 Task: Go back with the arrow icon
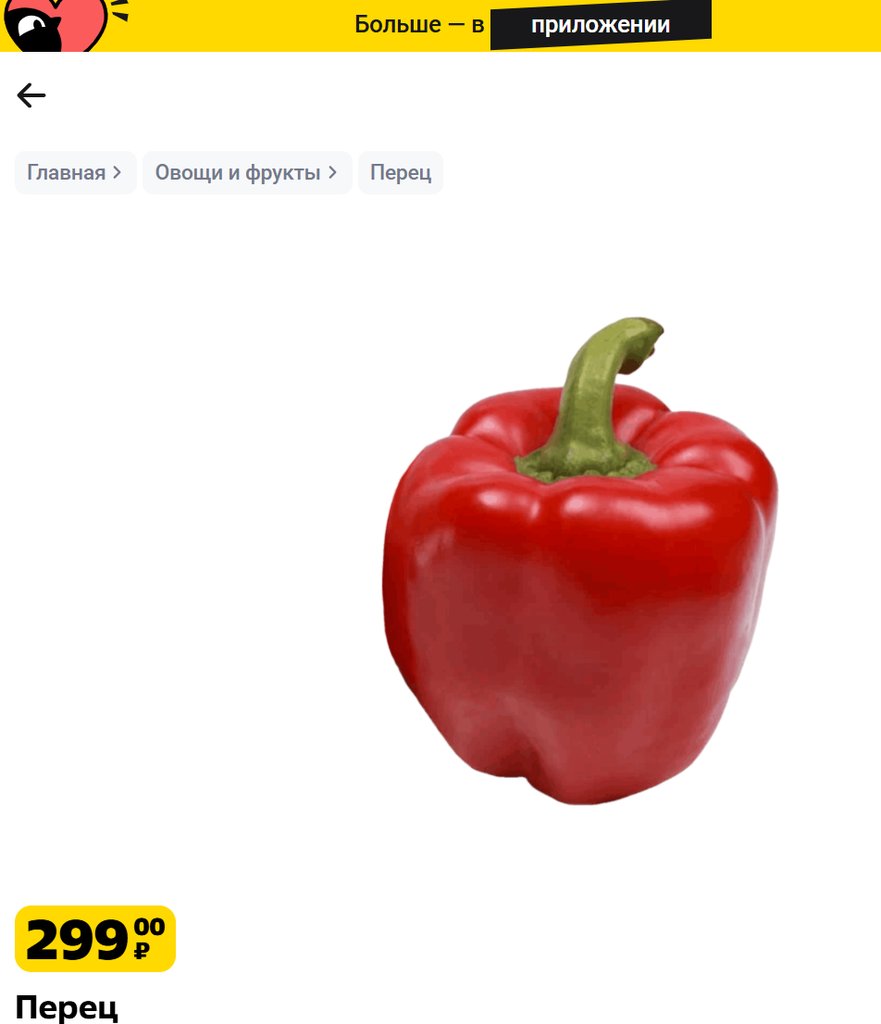(31, 95)
